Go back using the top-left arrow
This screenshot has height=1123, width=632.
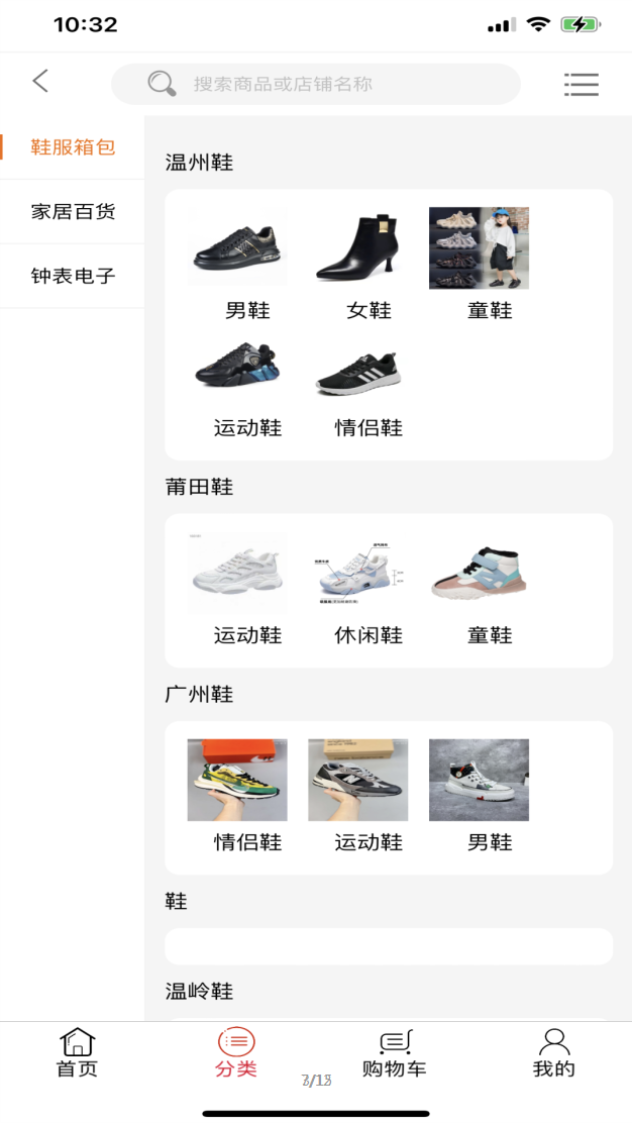tap(40, 82)
